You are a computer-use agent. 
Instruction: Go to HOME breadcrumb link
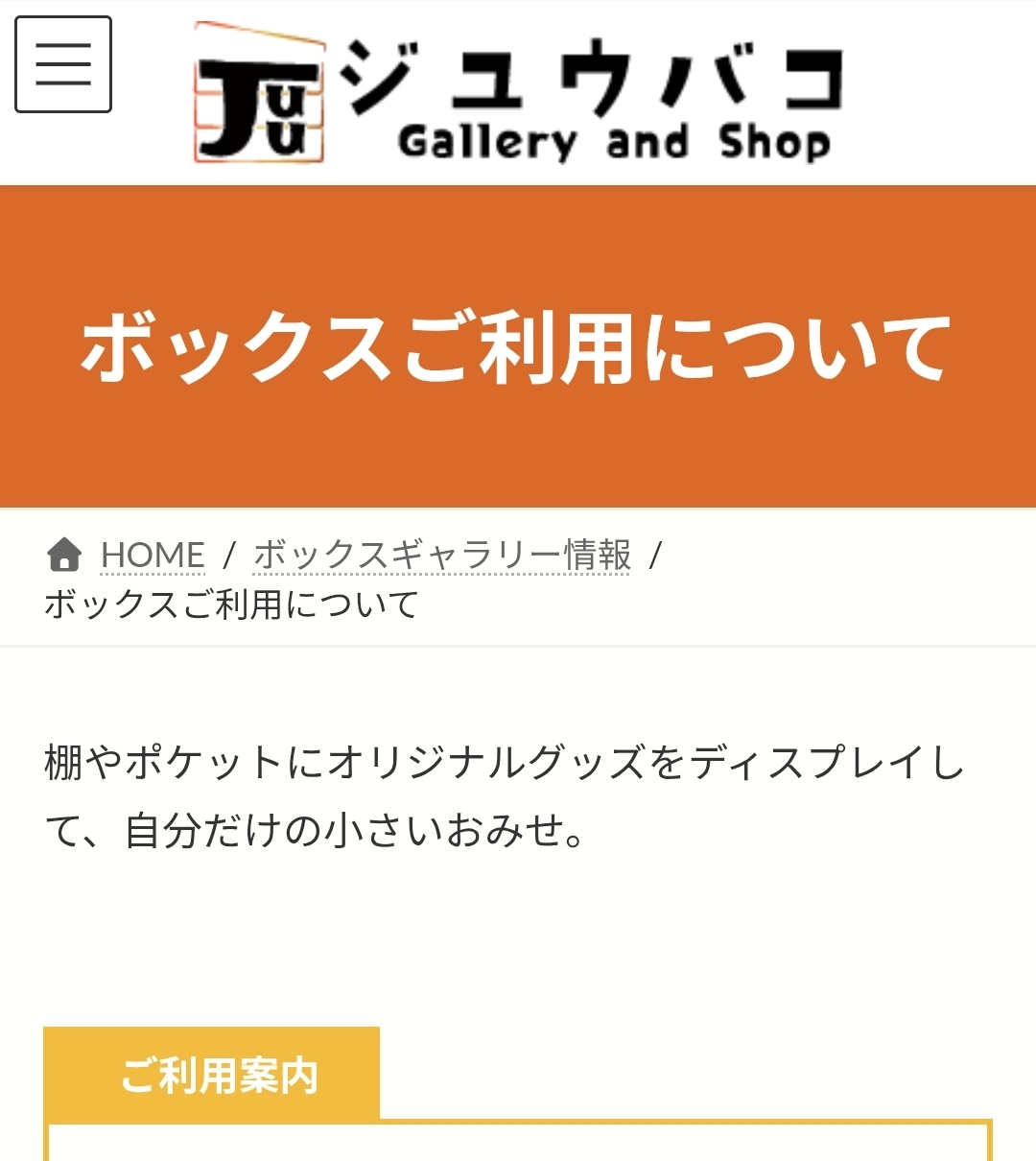click(153, 555)
